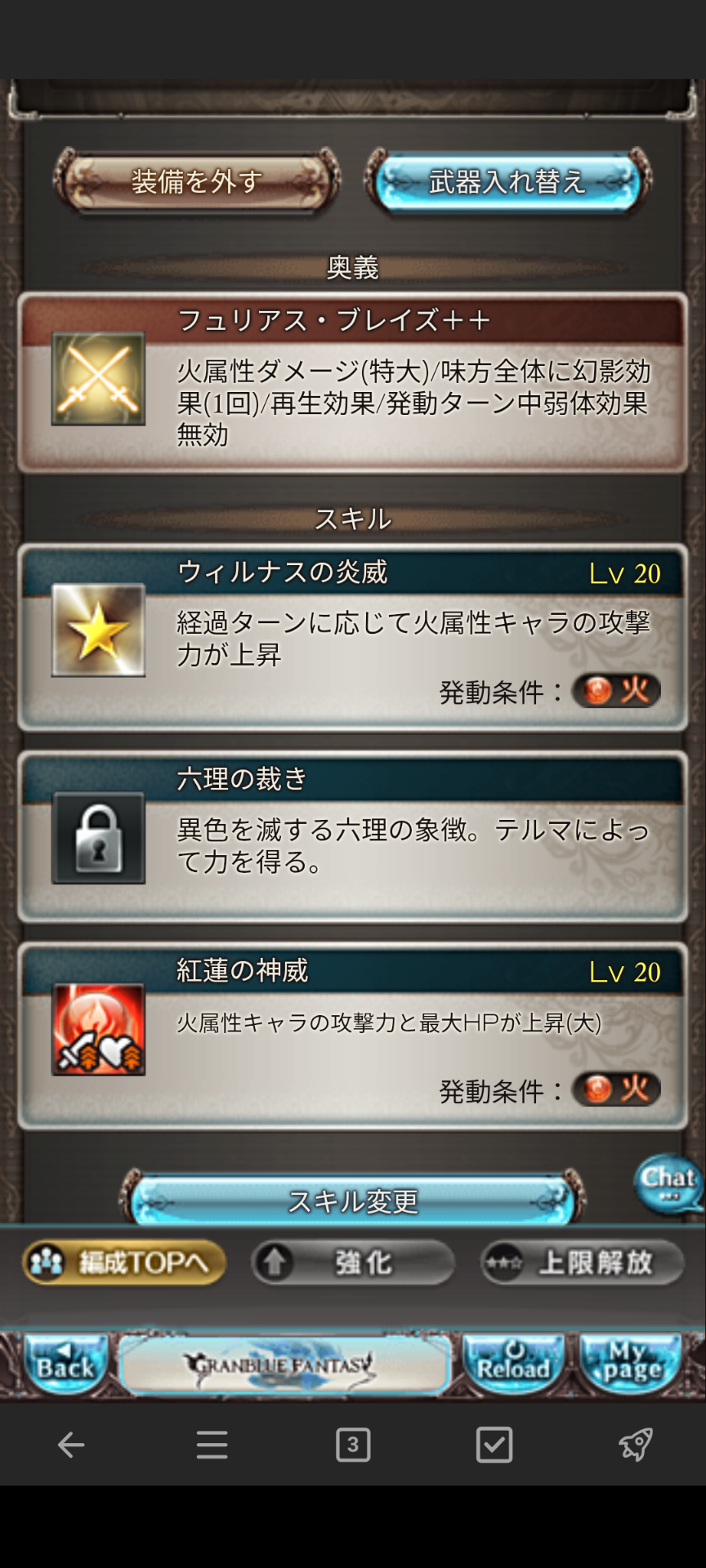
Task: Tap the 装備を外す unequip button
Action: (197, 180)
